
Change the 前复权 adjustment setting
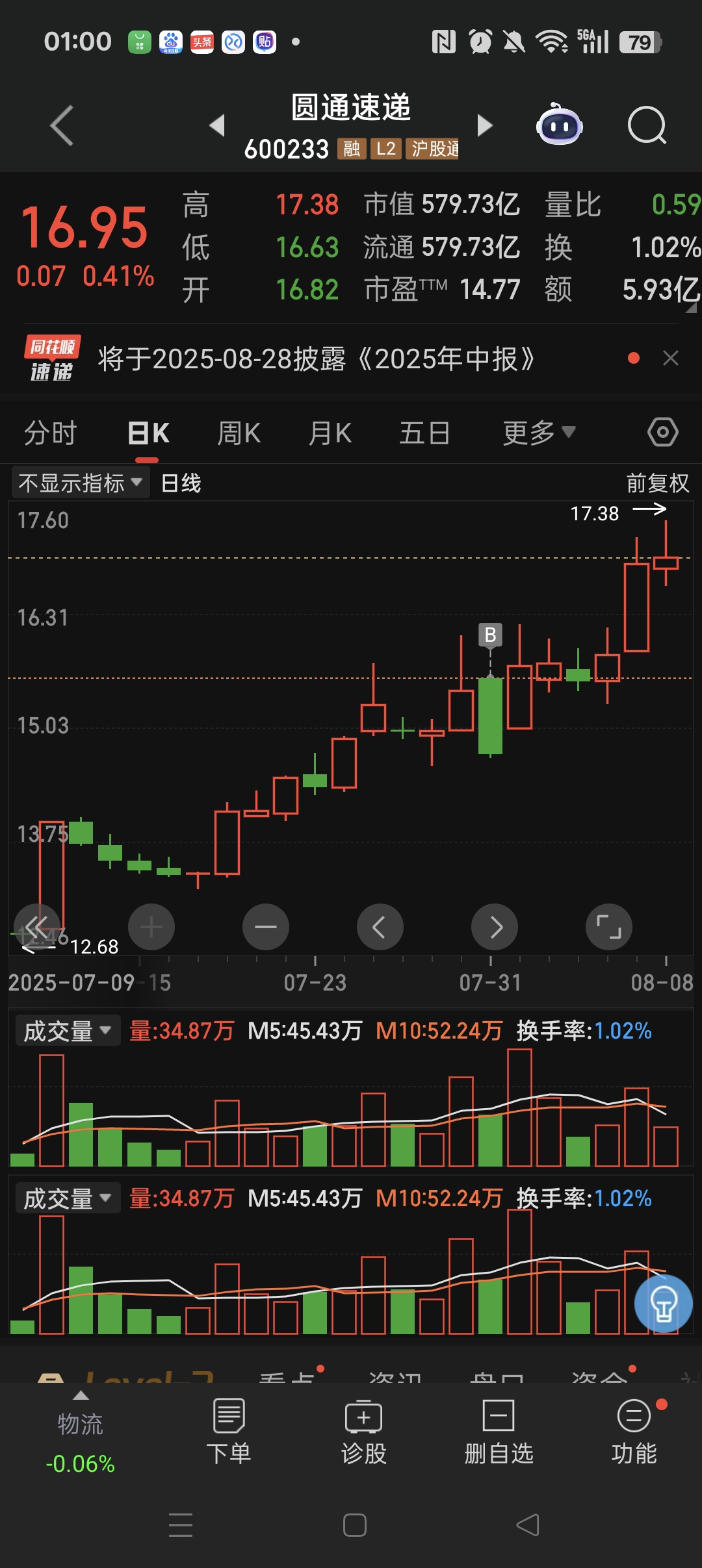coord(657,483)
